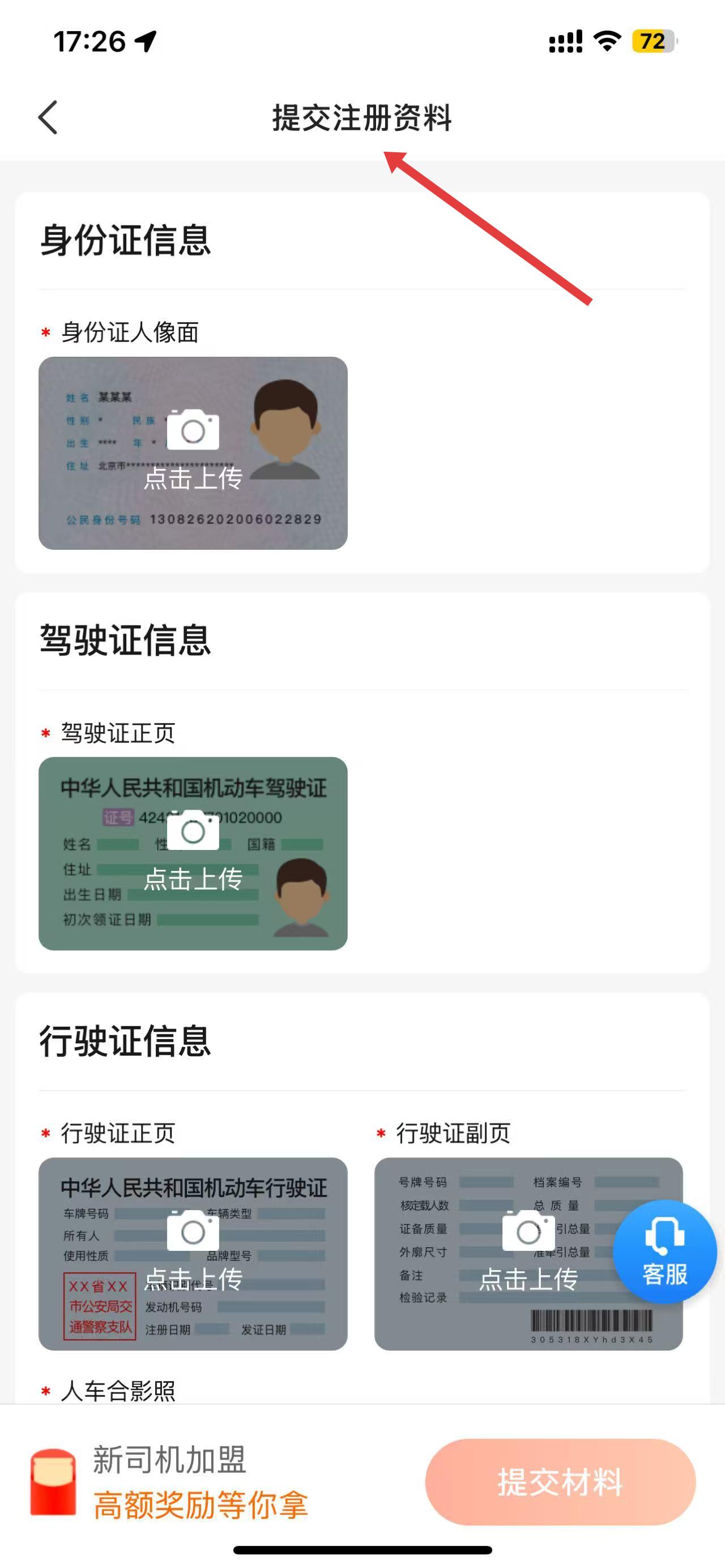Viewport: 725px width, 1568px height.
Task: Select the 提交注册资料 page title
Action: [361, 120]
